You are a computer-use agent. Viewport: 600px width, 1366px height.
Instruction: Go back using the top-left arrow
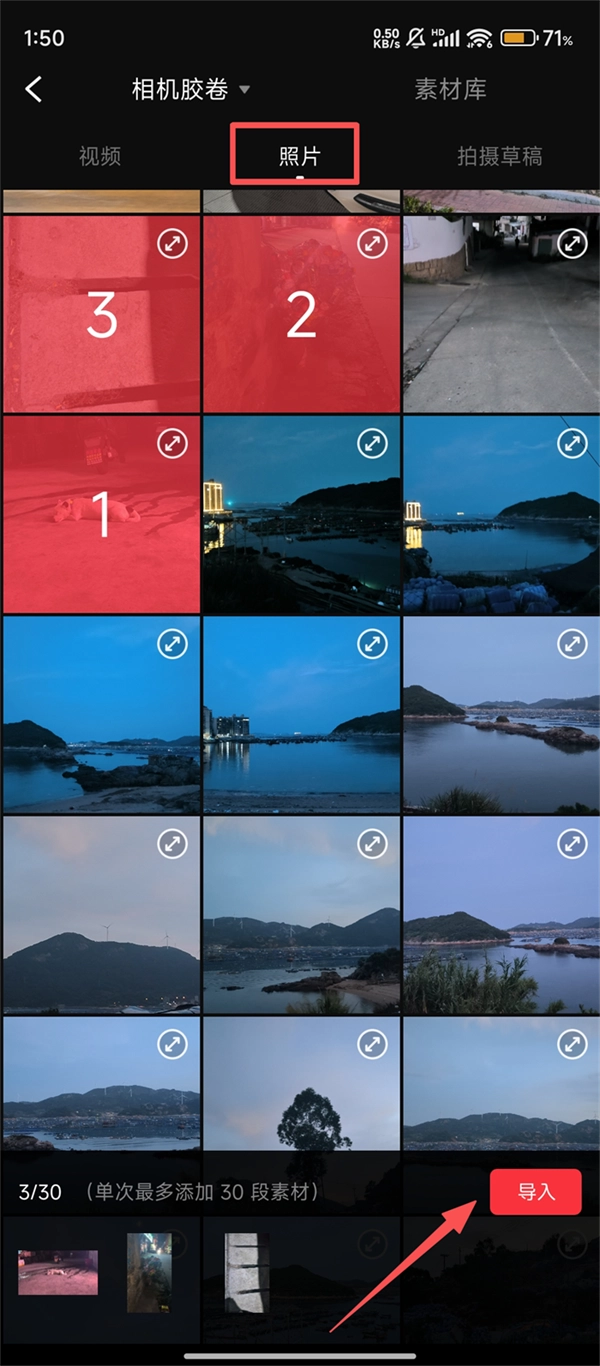point(34,90)
